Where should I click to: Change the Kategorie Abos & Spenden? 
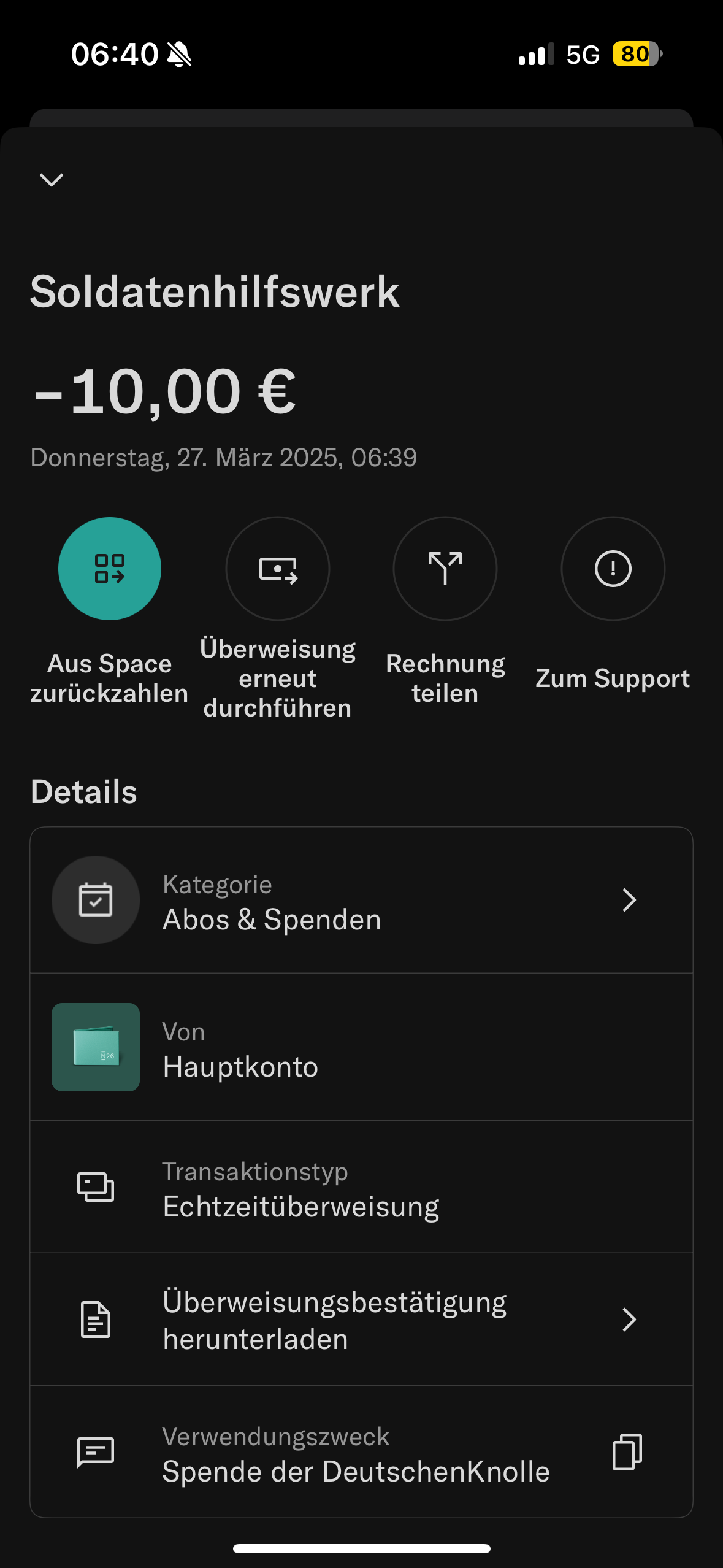point(361,901)
